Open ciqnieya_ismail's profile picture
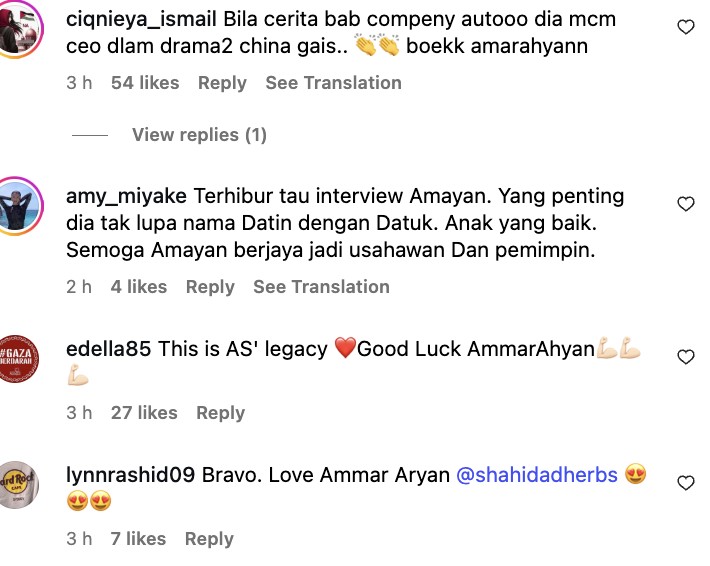The height and width of the screenshot is (566, 710). click(20, 30)
